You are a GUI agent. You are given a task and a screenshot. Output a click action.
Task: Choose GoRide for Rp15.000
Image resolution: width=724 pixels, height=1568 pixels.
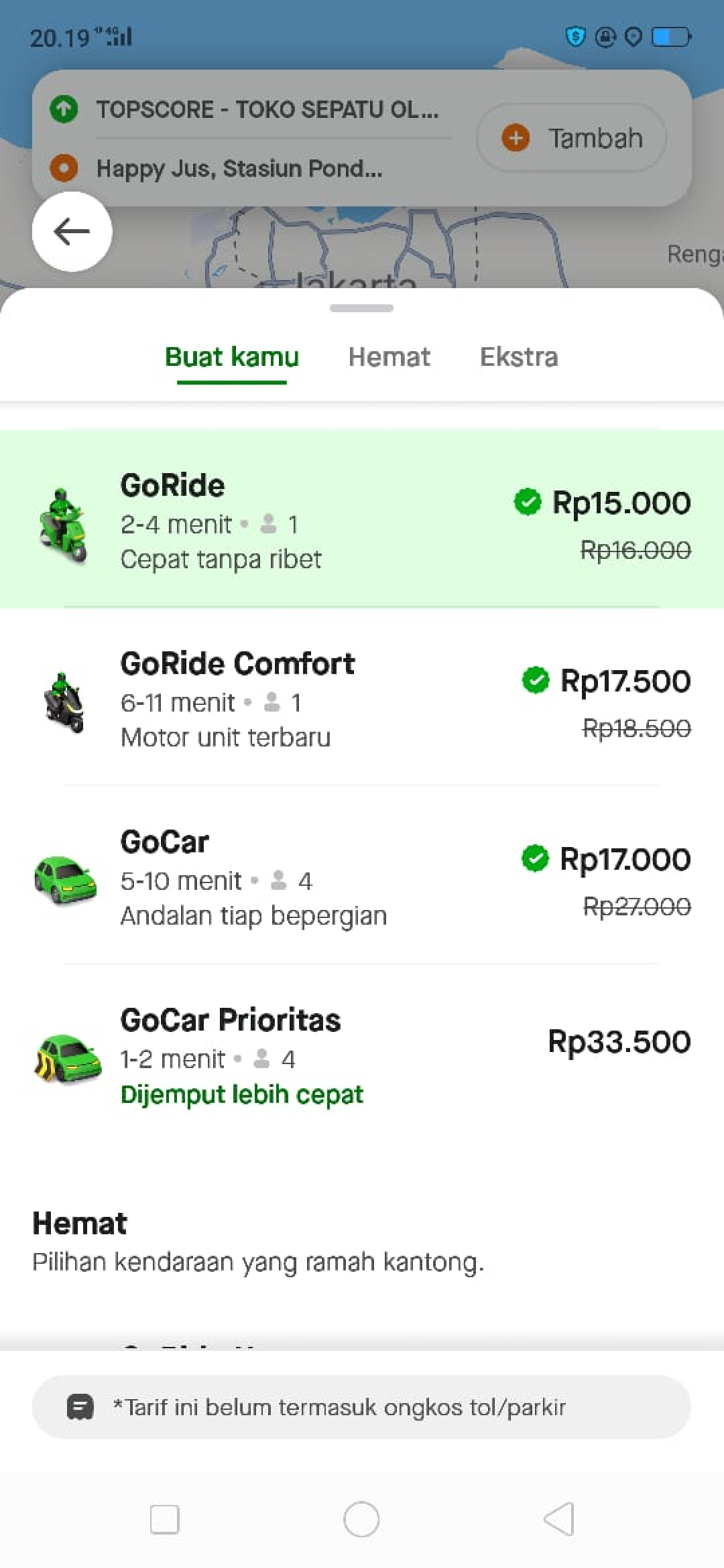[x=362, y=520]
